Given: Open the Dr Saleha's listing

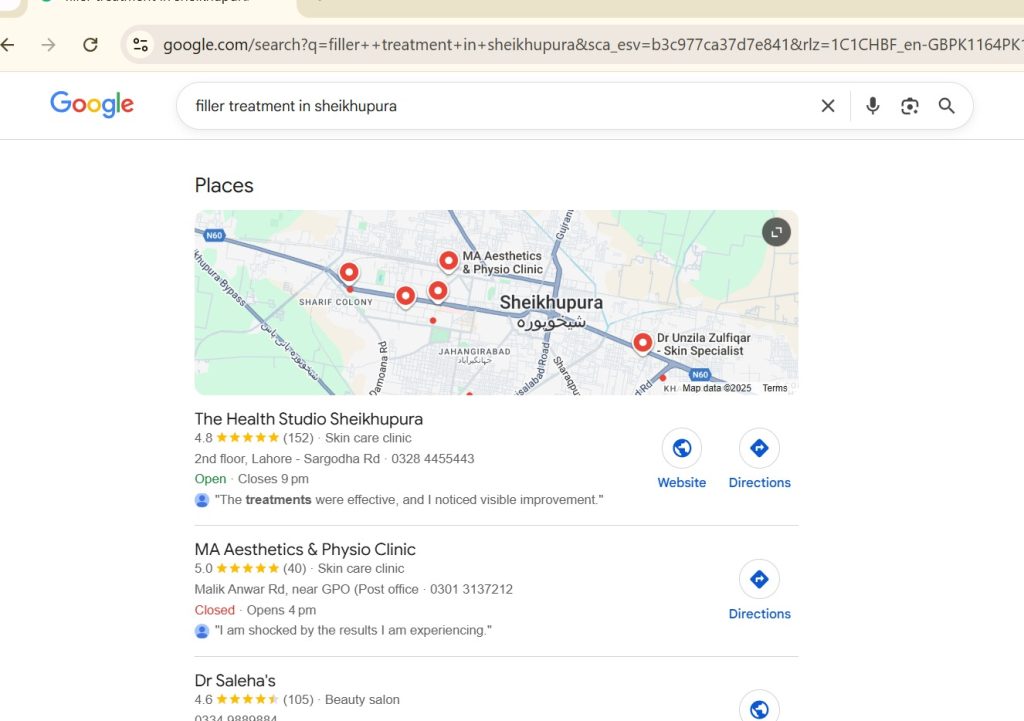Looking at the screenshot, I should (235, 680).
